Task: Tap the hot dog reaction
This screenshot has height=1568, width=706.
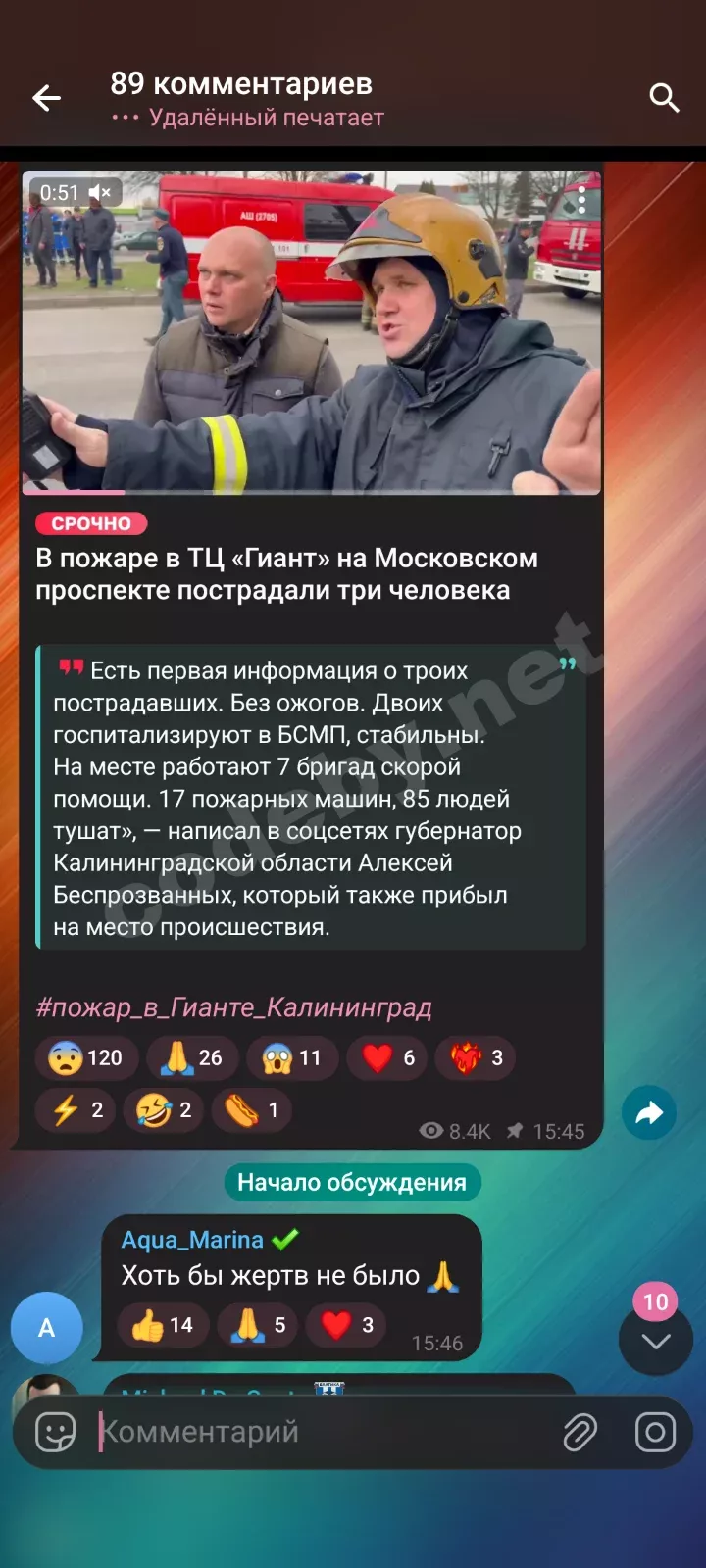Action: 252,1110
